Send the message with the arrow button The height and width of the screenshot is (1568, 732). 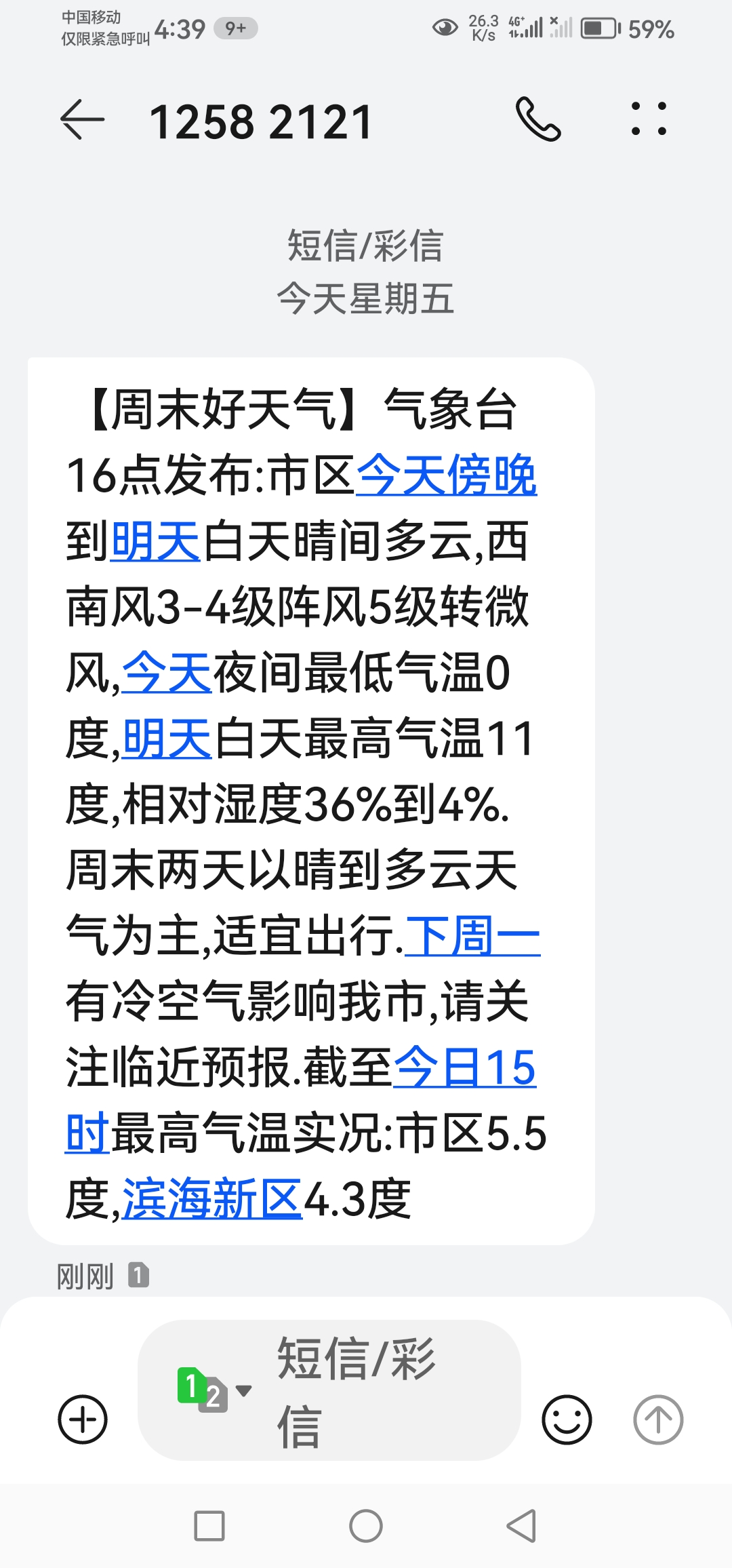[x=657, y=1419]
